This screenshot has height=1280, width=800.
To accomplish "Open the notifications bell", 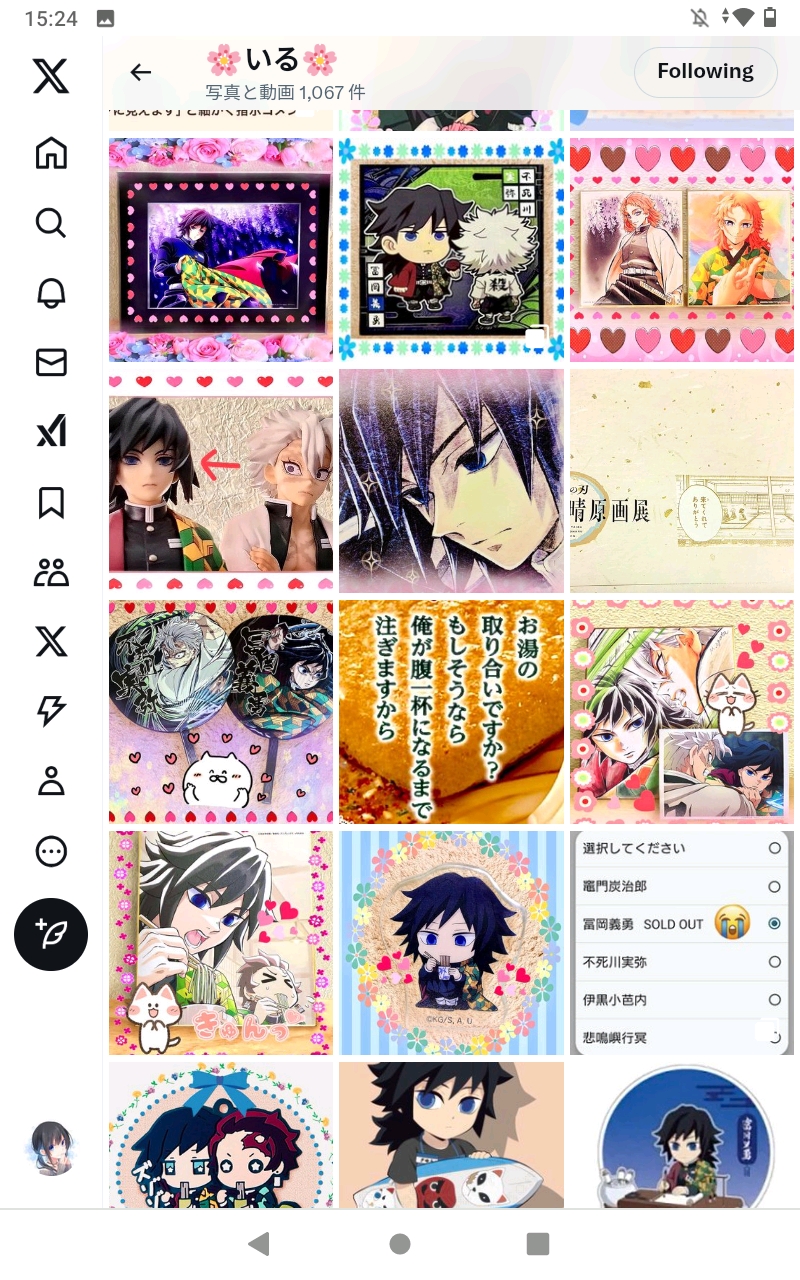I will (x=51, y=292).
